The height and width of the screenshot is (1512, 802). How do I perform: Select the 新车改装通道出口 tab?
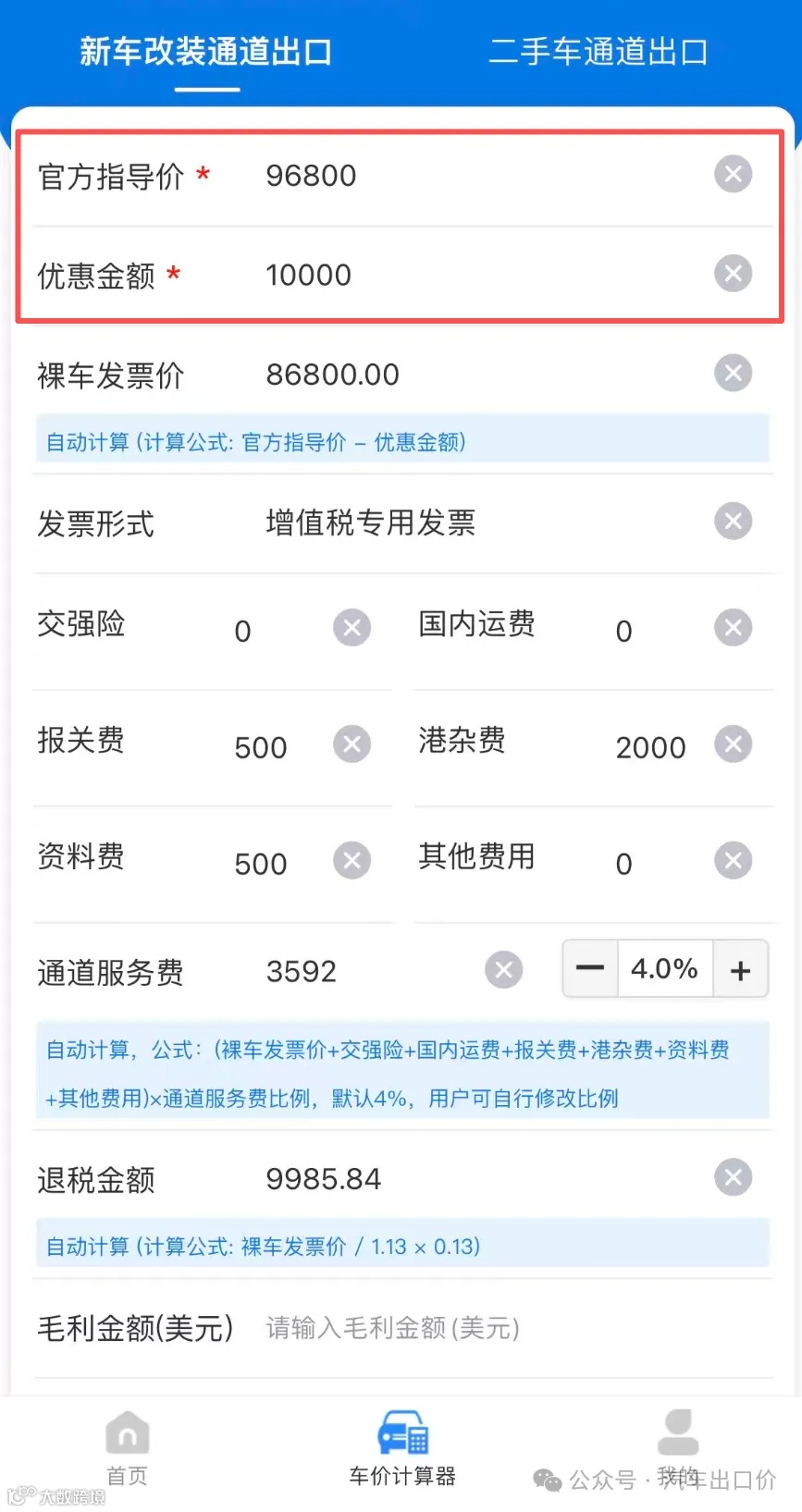[x=206, y=51]
